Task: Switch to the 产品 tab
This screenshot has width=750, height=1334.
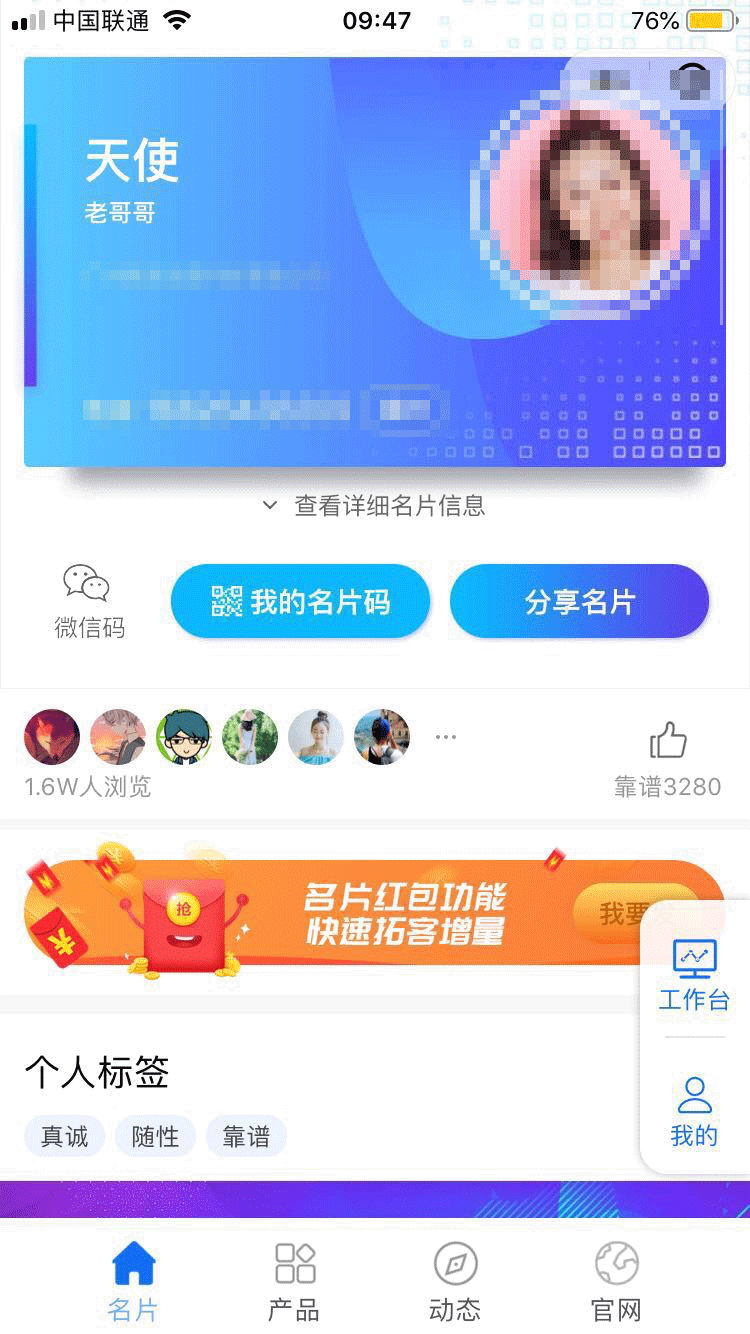Action: pyautogui.click(x=294, y=1281)
